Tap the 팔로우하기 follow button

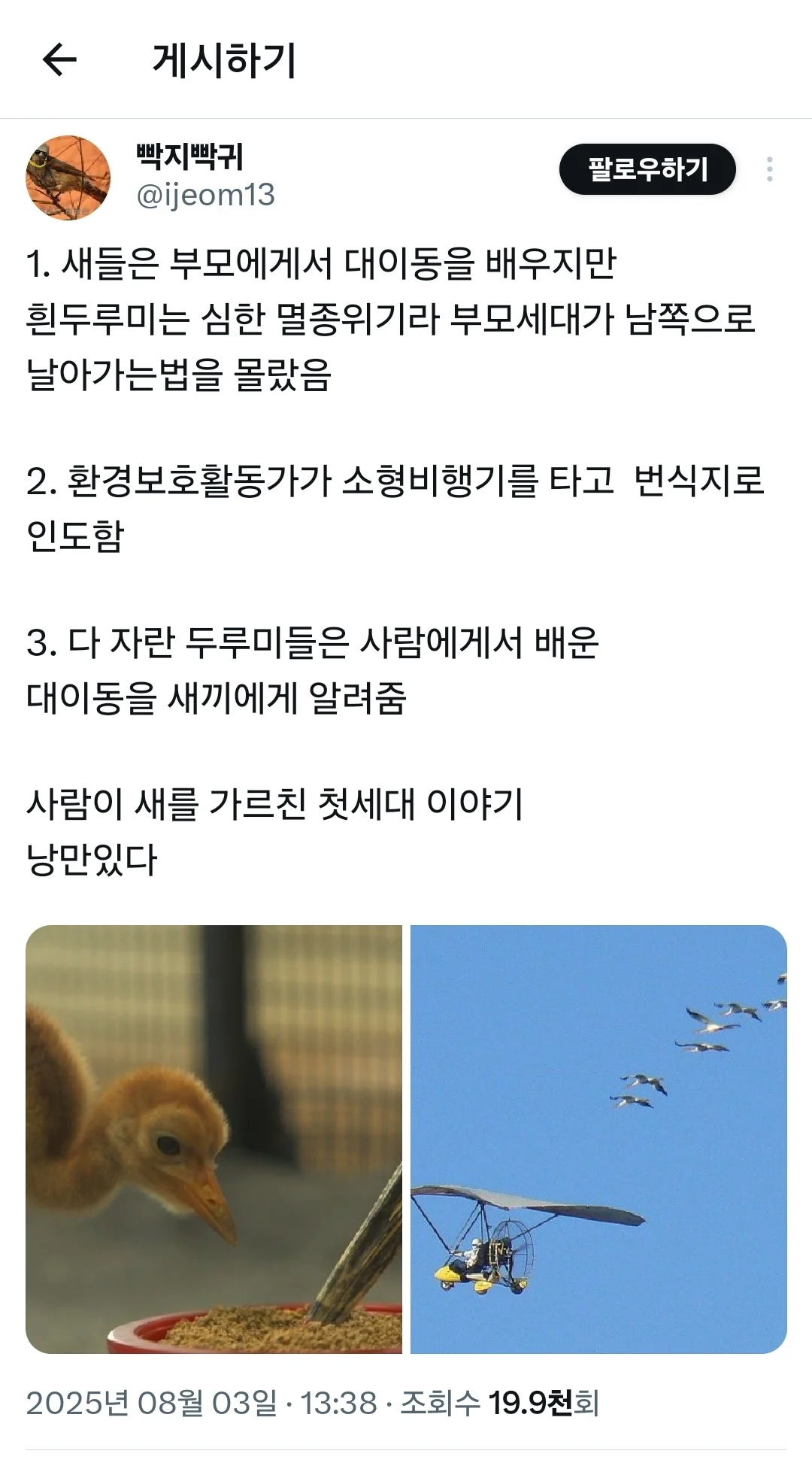[x=647, y=169]
